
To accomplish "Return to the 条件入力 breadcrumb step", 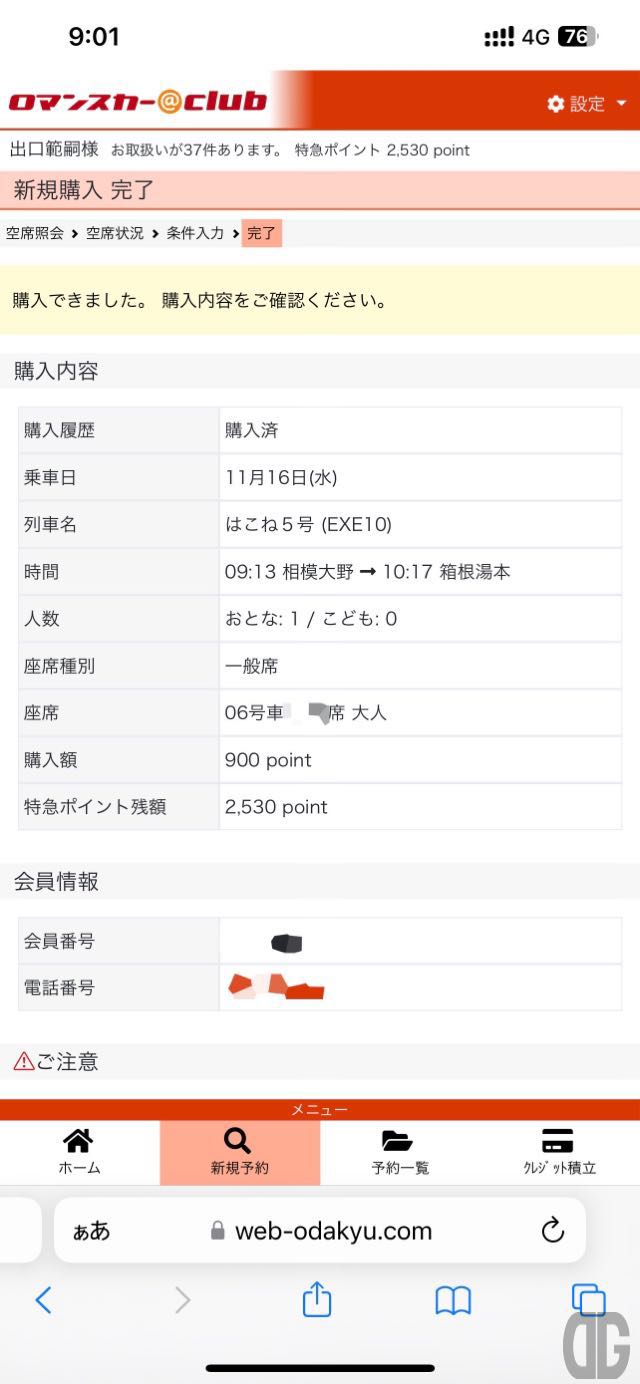I will coord(195,233).
